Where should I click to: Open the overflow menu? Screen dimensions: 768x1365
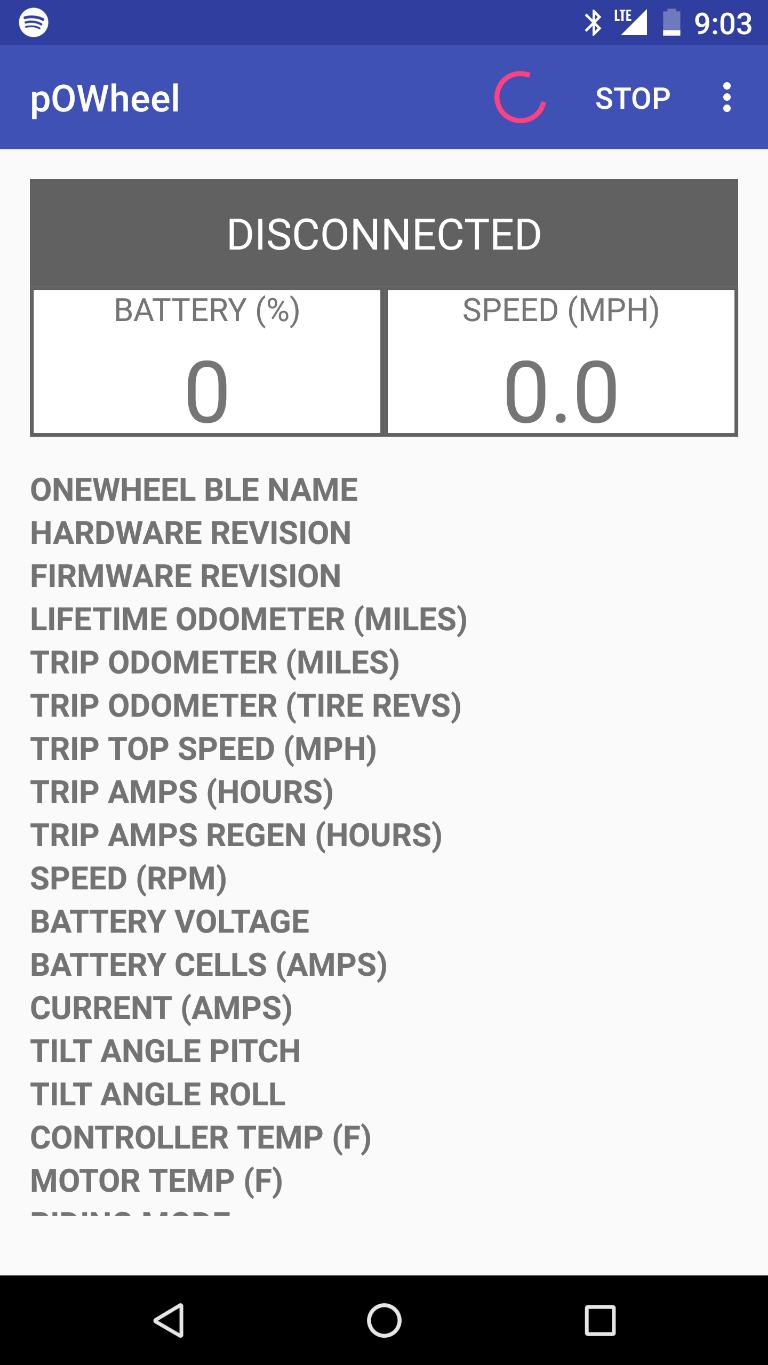click(727, 98)
